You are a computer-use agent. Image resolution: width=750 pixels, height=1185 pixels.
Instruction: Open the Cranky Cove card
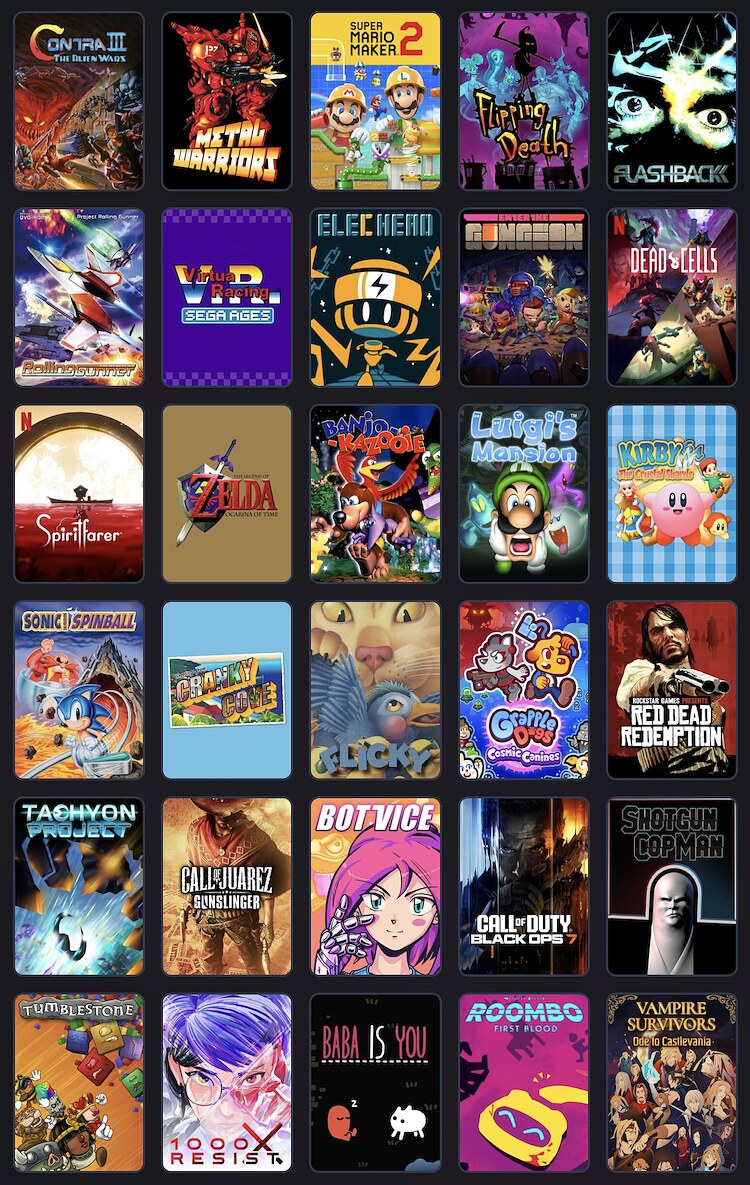coord(227,690)
